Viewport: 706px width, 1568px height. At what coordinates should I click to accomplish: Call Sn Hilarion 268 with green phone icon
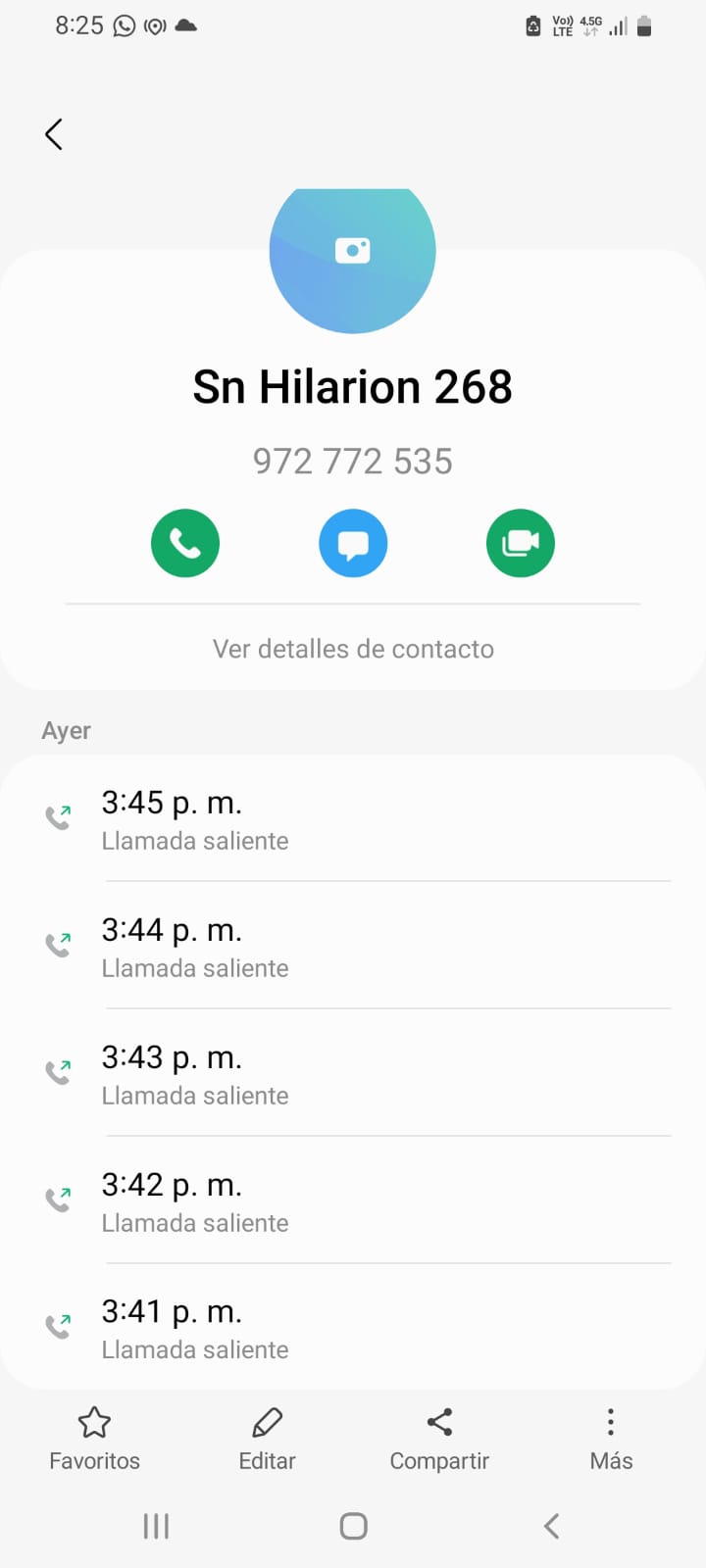pos(185,543)
